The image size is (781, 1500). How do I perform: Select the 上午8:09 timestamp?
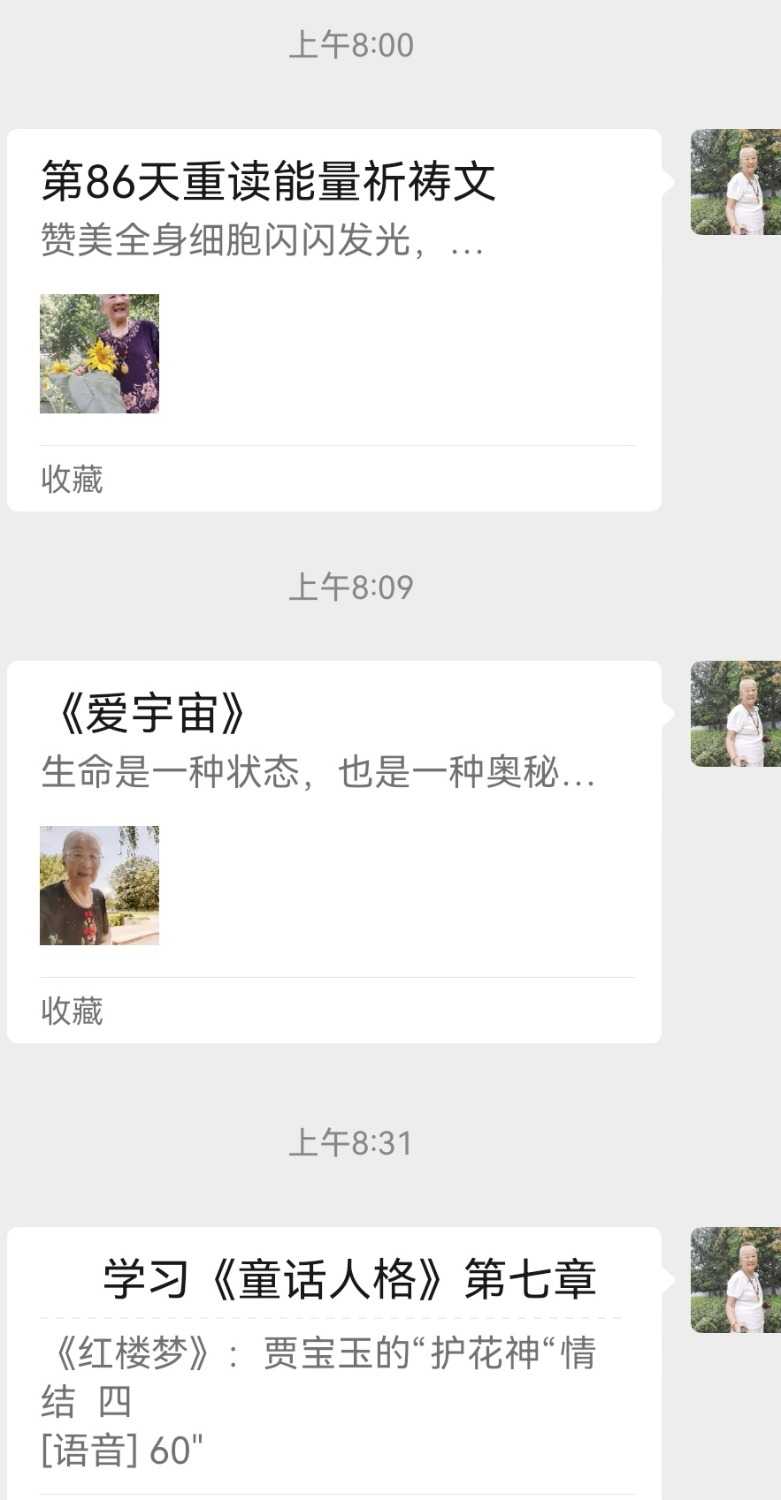(349, 588)
